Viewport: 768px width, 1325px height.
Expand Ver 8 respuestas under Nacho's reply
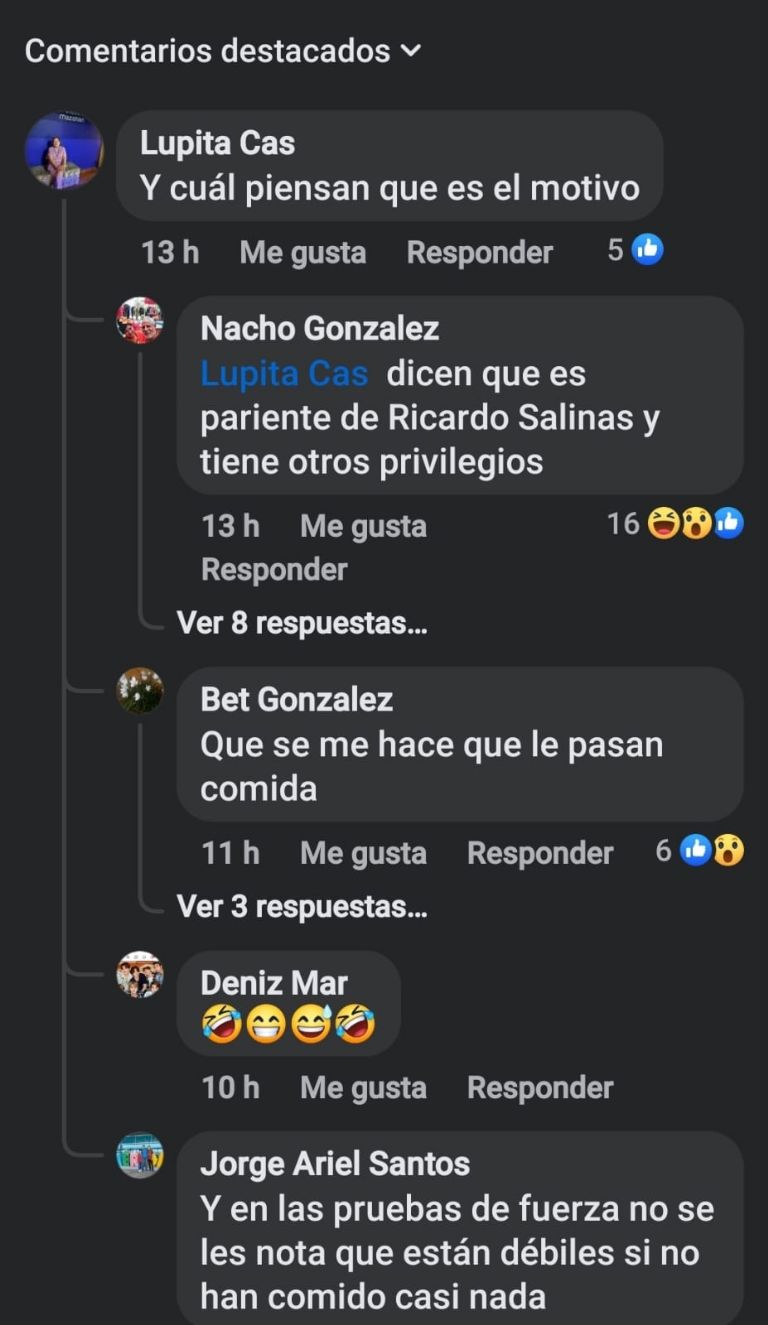pos(301,623)
